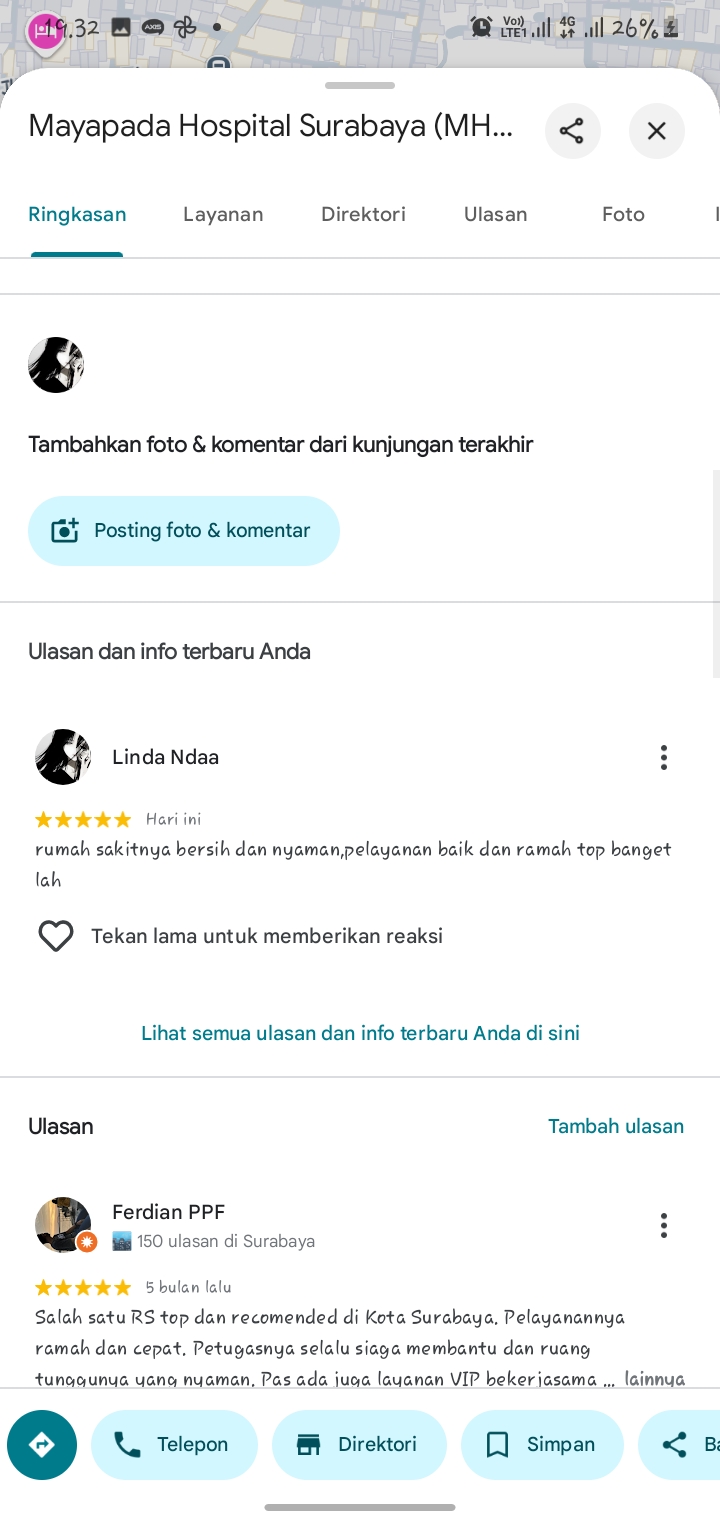Tap Tambah ulasan to add a review
The width and height of the screenshot is (720, 1520).
[x=616, y=1126]
